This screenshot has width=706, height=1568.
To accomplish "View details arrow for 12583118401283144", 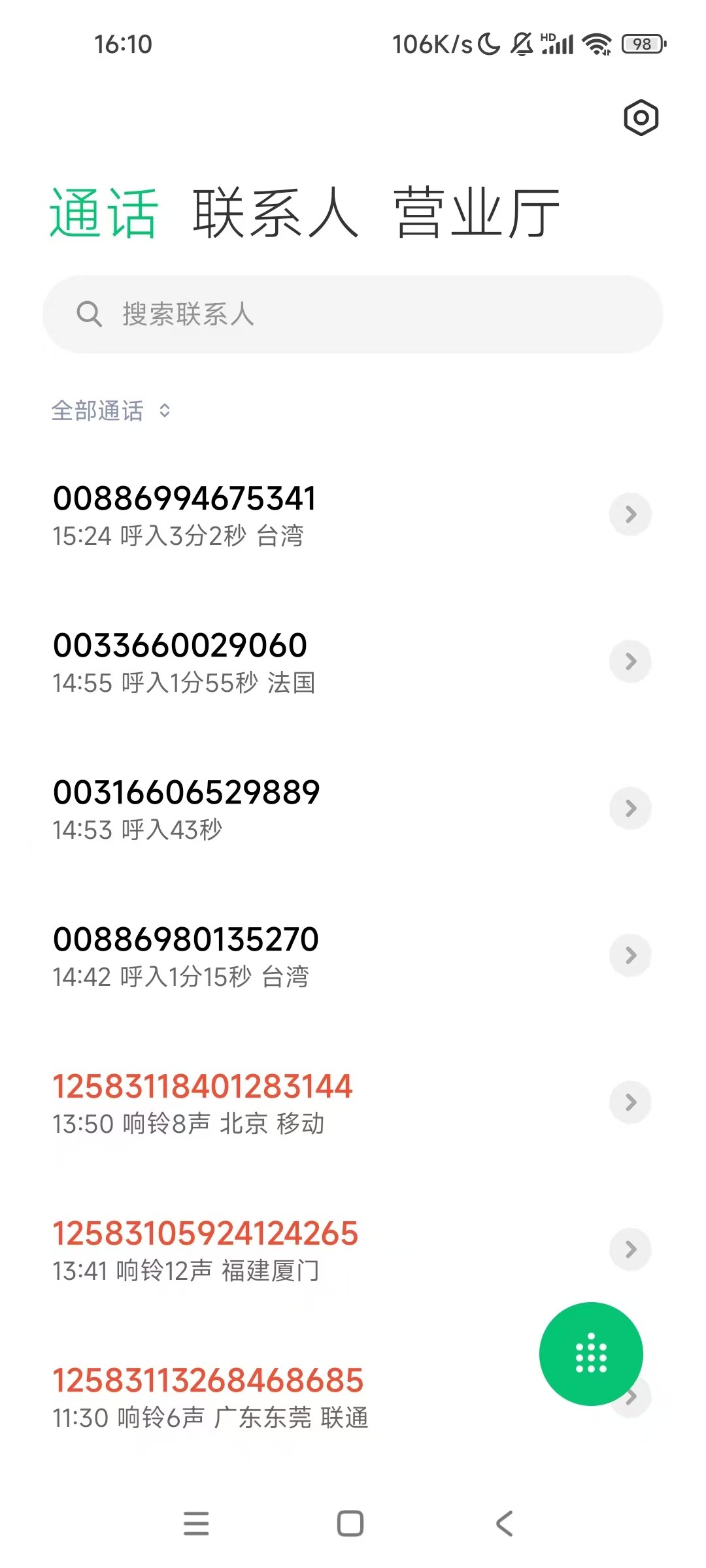I will (630, 1102).
